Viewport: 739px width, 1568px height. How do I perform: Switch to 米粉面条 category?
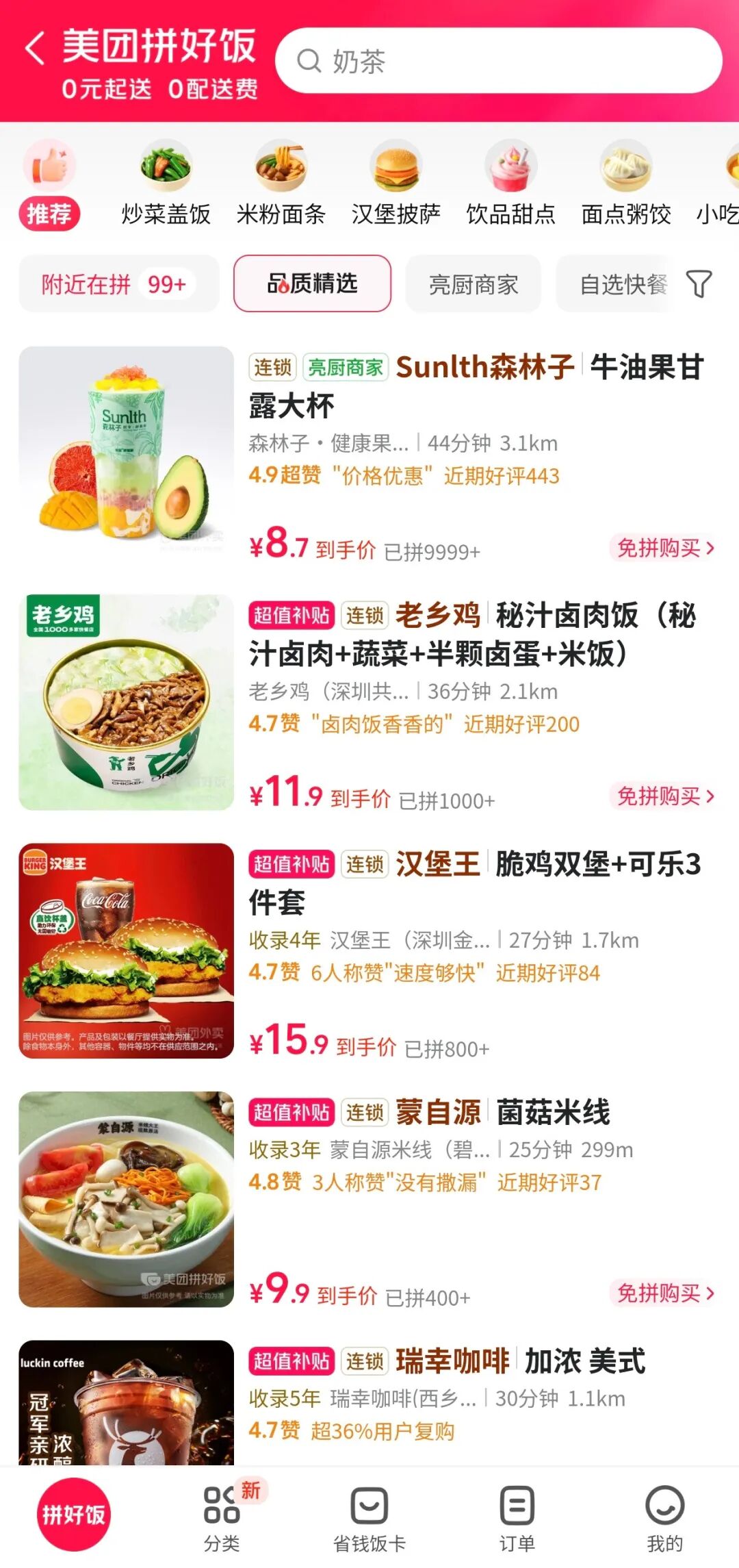pyautogui.click(x=281, y=185)
